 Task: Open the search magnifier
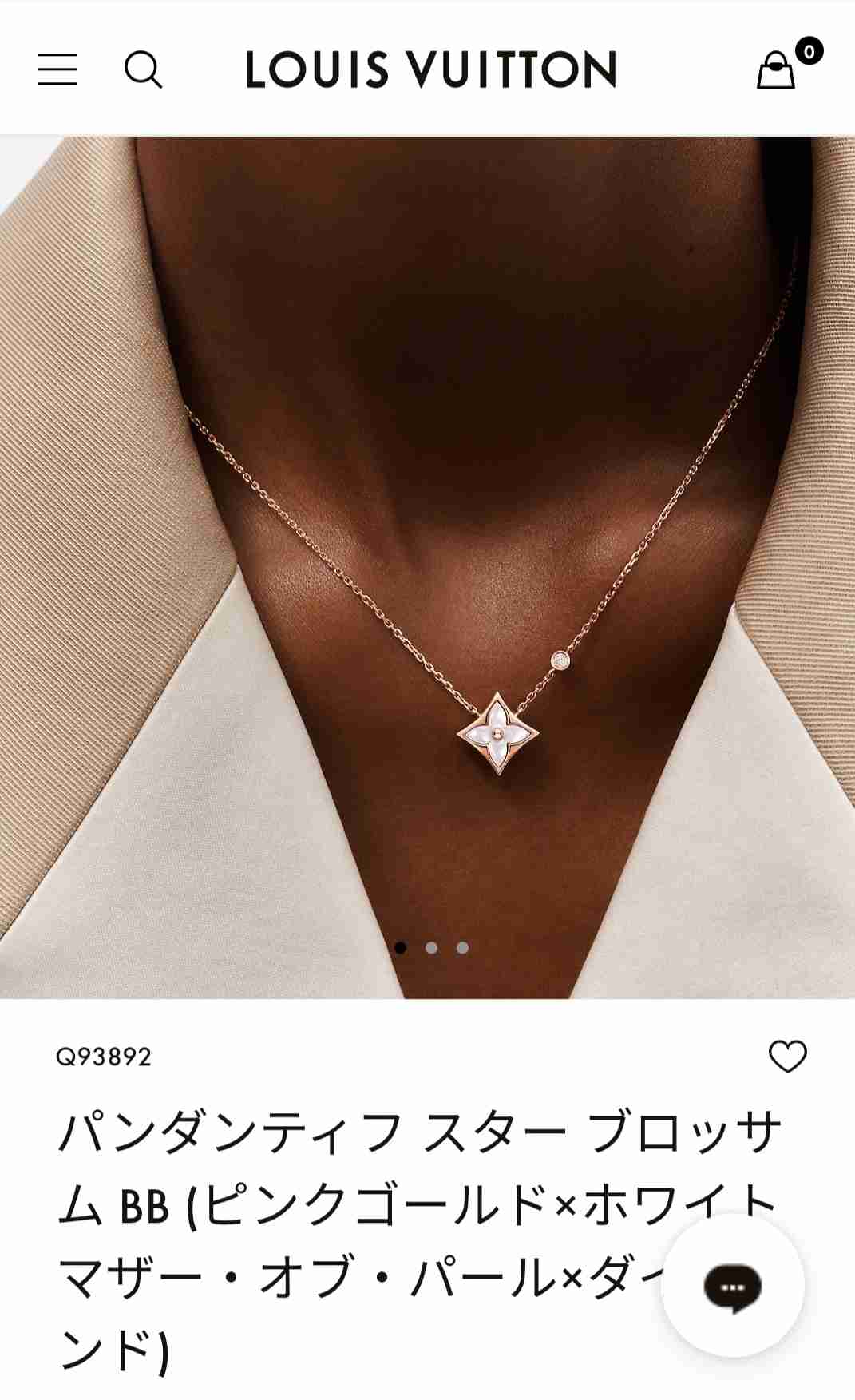pyautogui.click(x=143, y=69)
